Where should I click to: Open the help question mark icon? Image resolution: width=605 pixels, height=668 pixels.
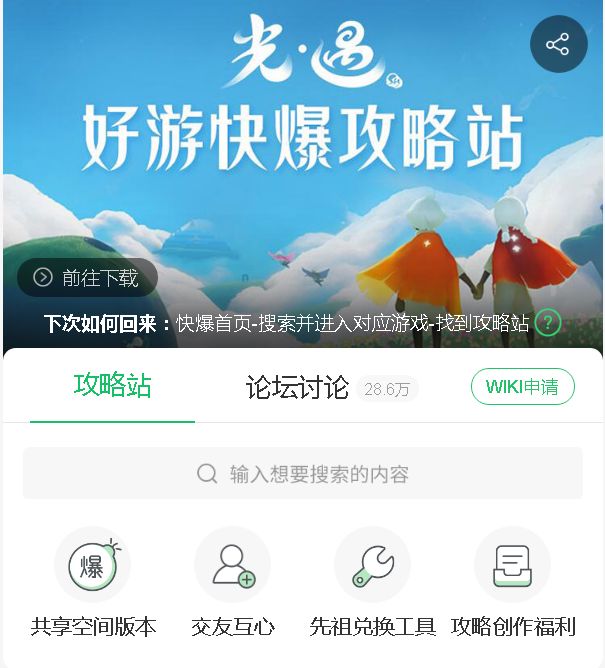click(547, 323)
